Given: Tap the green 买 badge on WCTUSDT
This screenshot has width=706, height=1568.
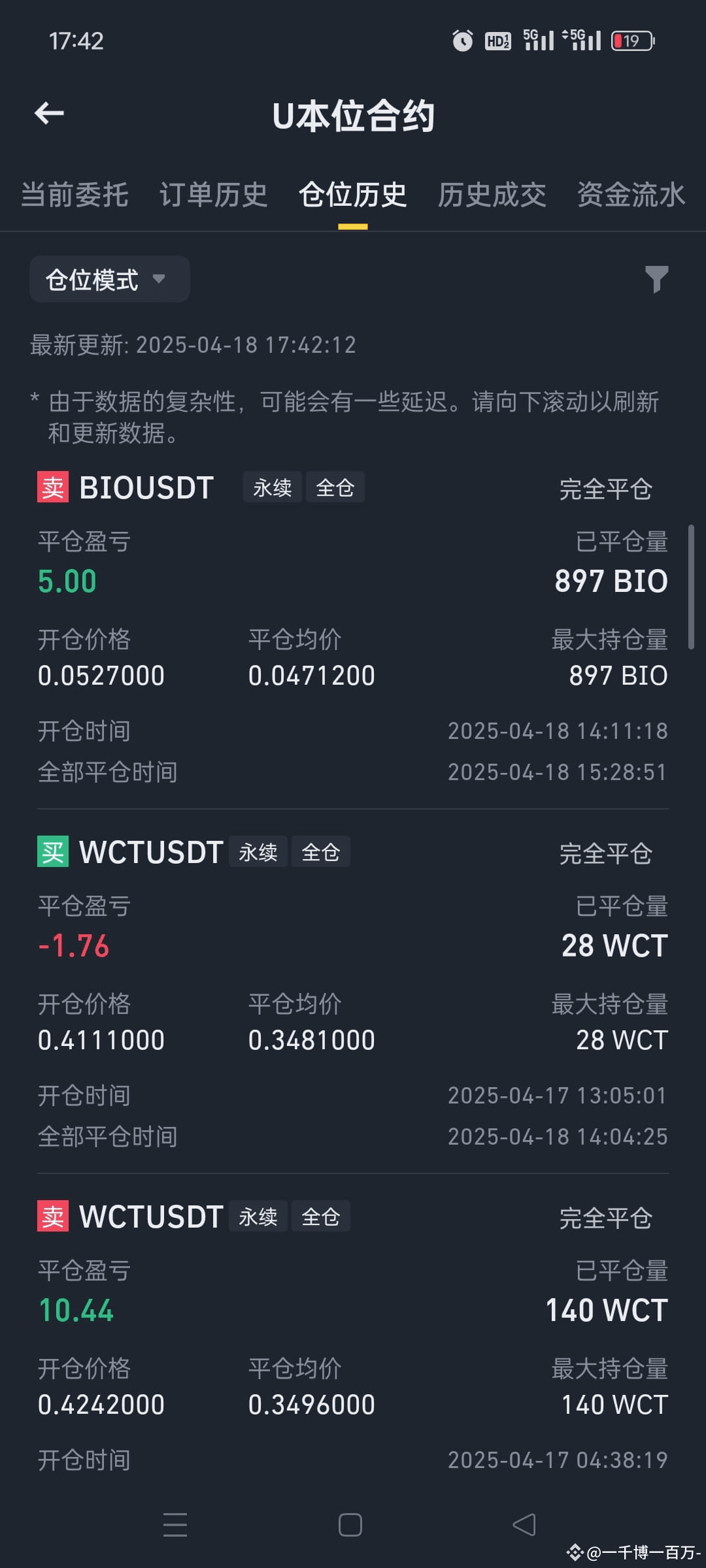Looking at the screenshot, I should coord(52,851).
